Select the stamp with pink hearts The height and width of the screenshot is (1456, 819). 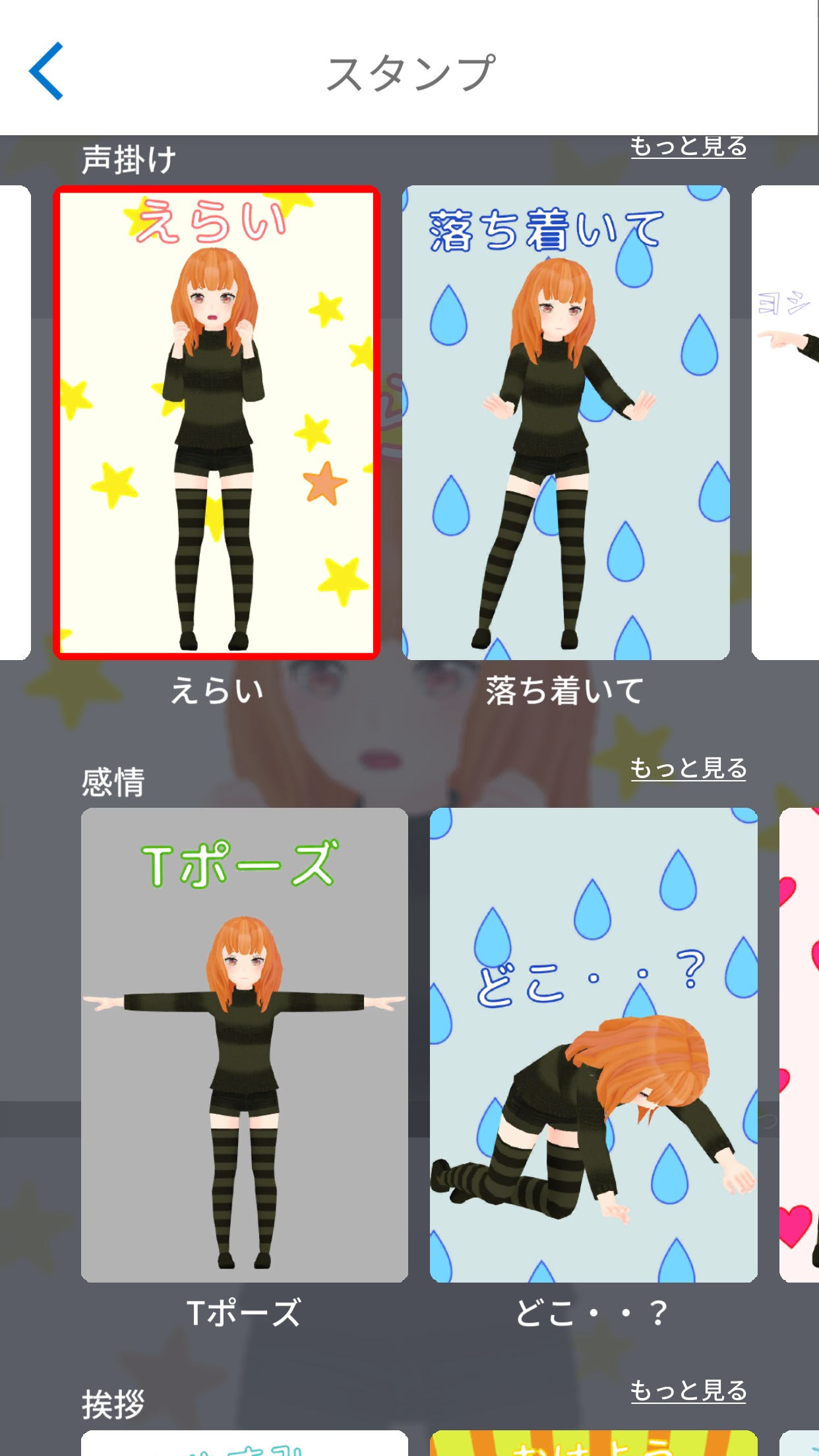(801, 1045)
